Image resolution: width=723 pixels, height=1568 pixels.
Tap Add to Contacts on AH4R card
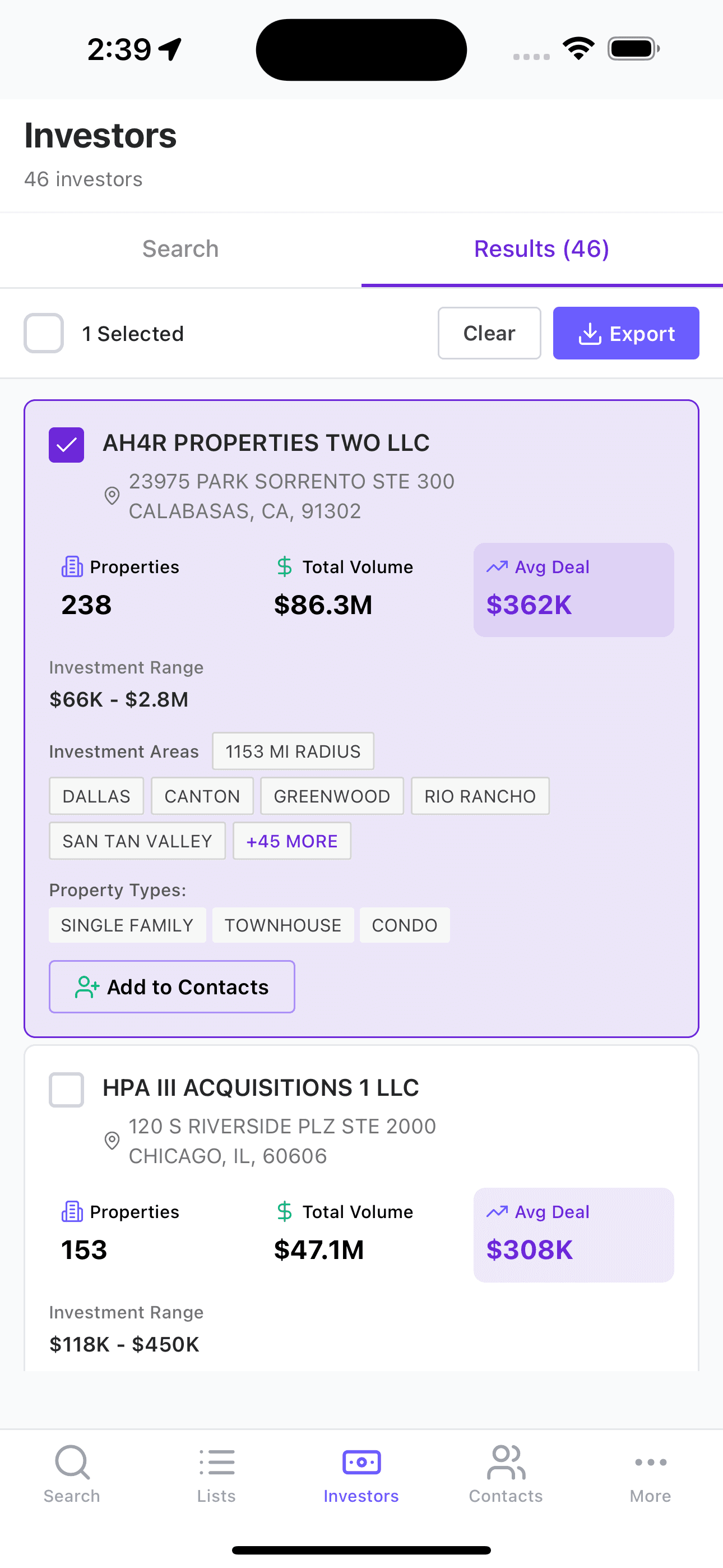(x=172, y=986)
